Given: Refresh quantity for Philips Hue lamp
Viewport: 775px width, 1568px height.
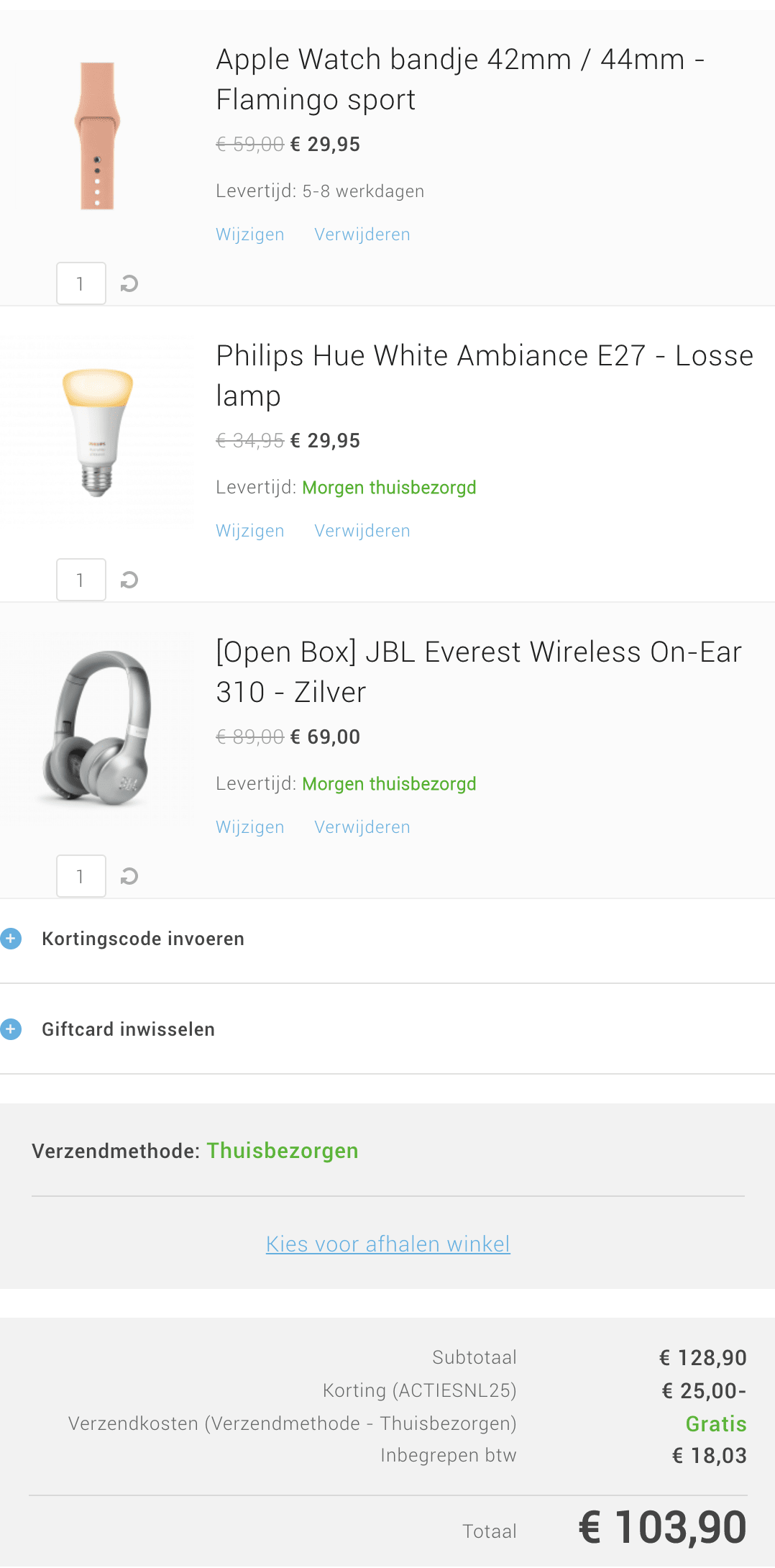Looking at the screenshot, I should click(x=129, y=580).
